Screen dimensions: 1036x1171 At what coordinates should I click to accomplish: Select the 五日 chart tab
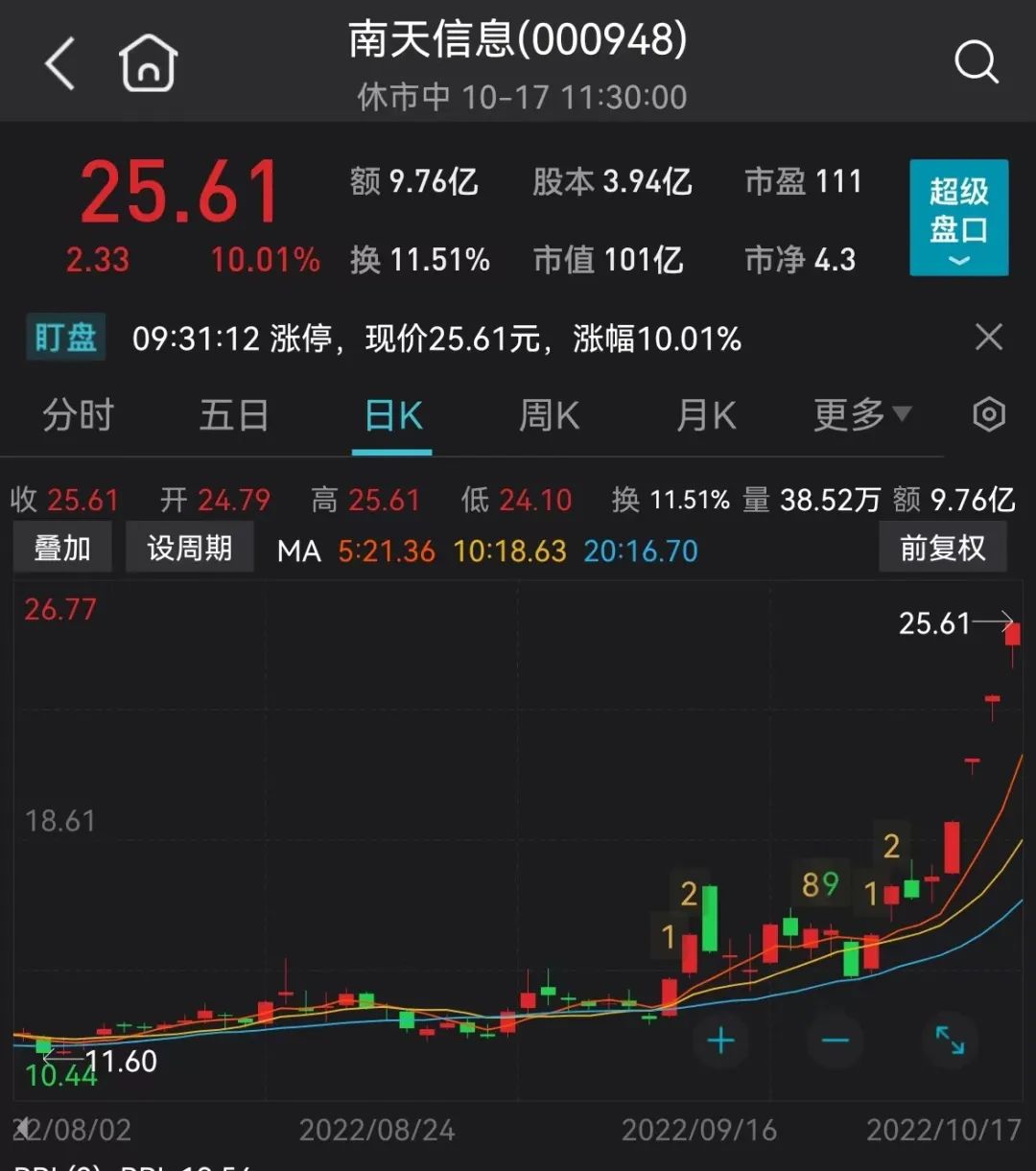coord(233,416)
